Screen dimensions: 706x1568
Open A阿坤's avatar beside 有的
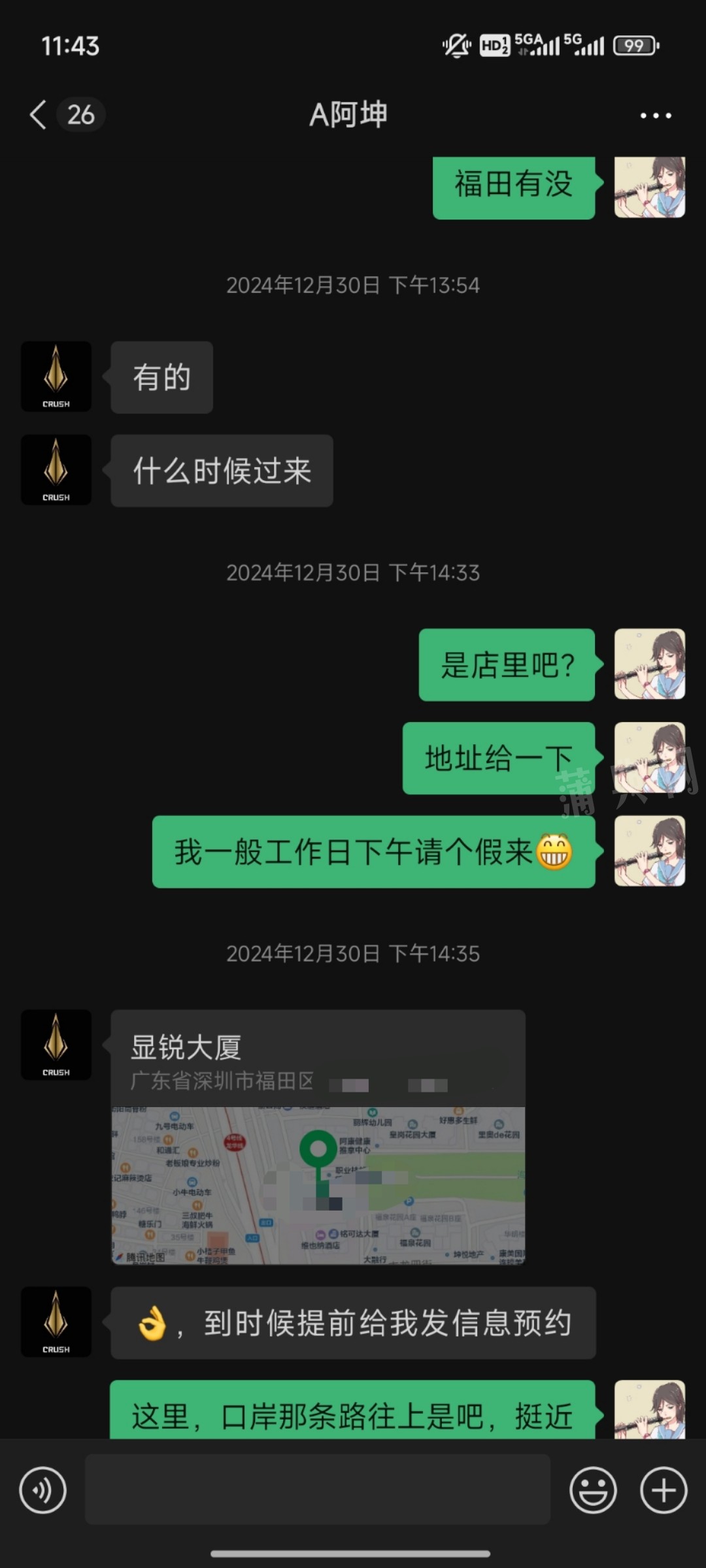[56, 376]
